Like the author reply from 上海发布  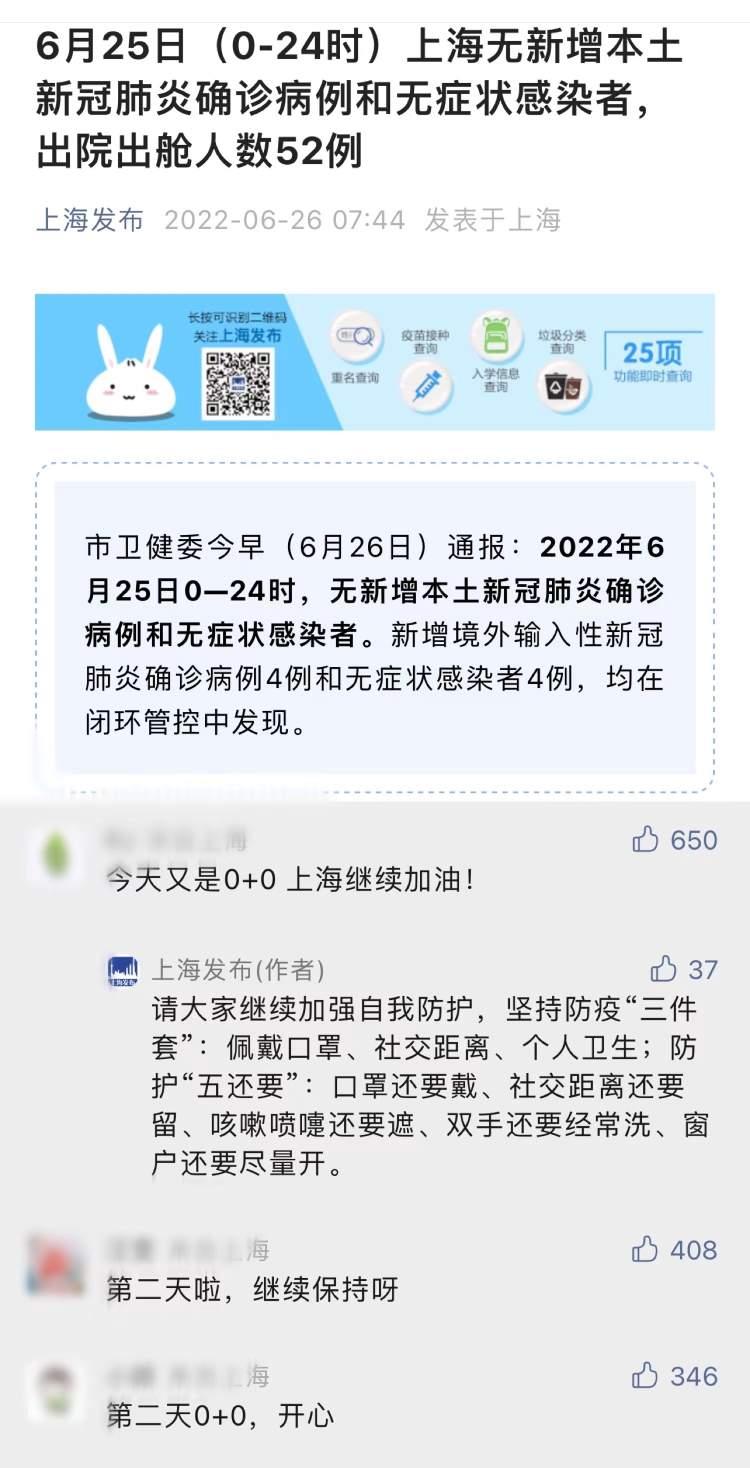coord(664,969)
